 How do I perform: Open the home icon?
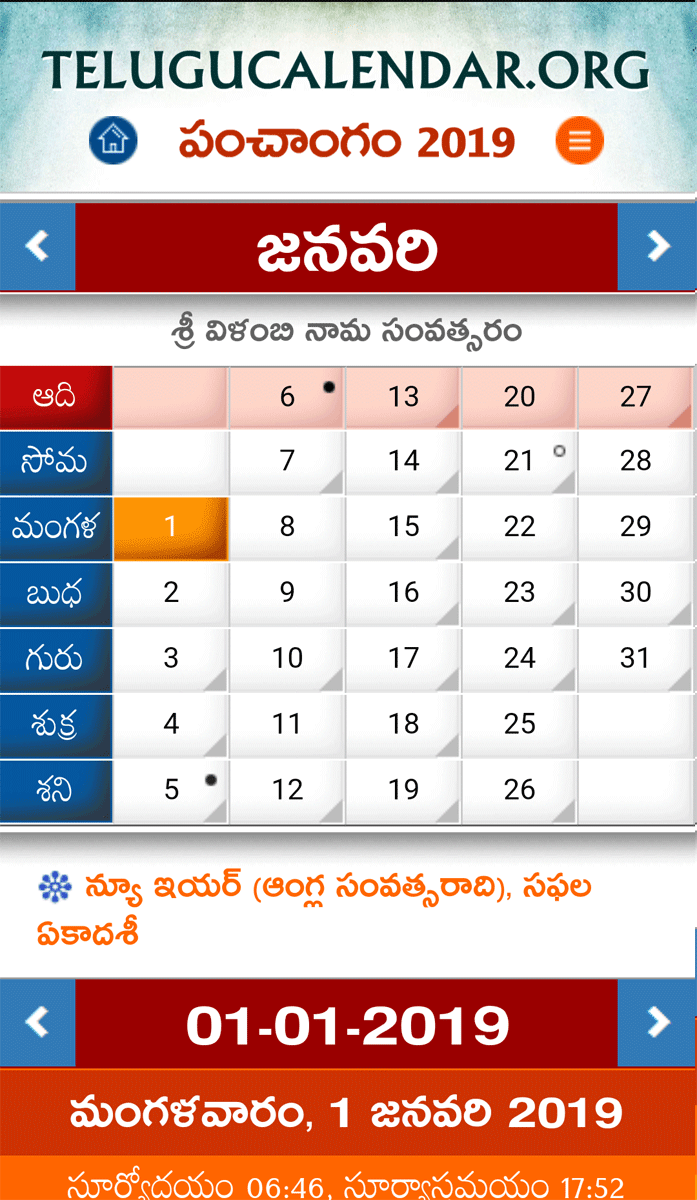tap(113, 140)
